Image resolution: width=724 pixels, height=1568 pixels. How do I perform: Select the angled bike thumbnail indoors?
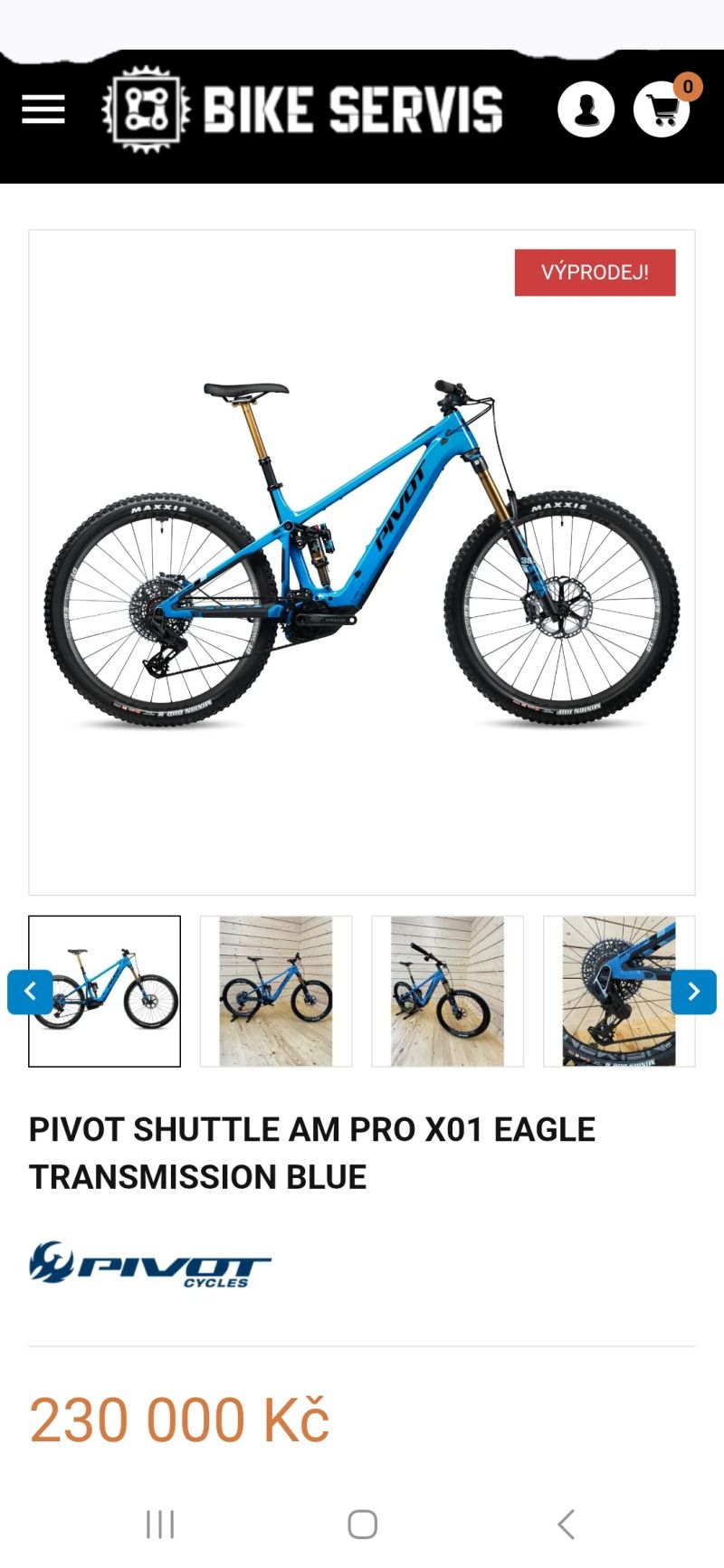[275, 991]
